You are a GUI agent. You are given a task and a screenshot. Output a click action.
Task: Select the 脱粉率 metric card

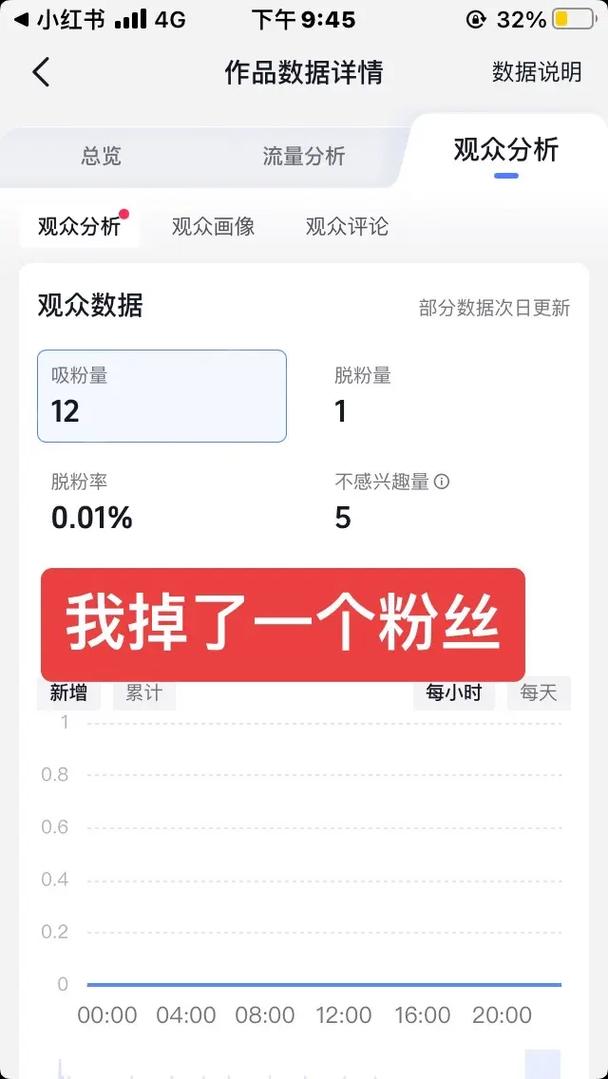point(162,502)
